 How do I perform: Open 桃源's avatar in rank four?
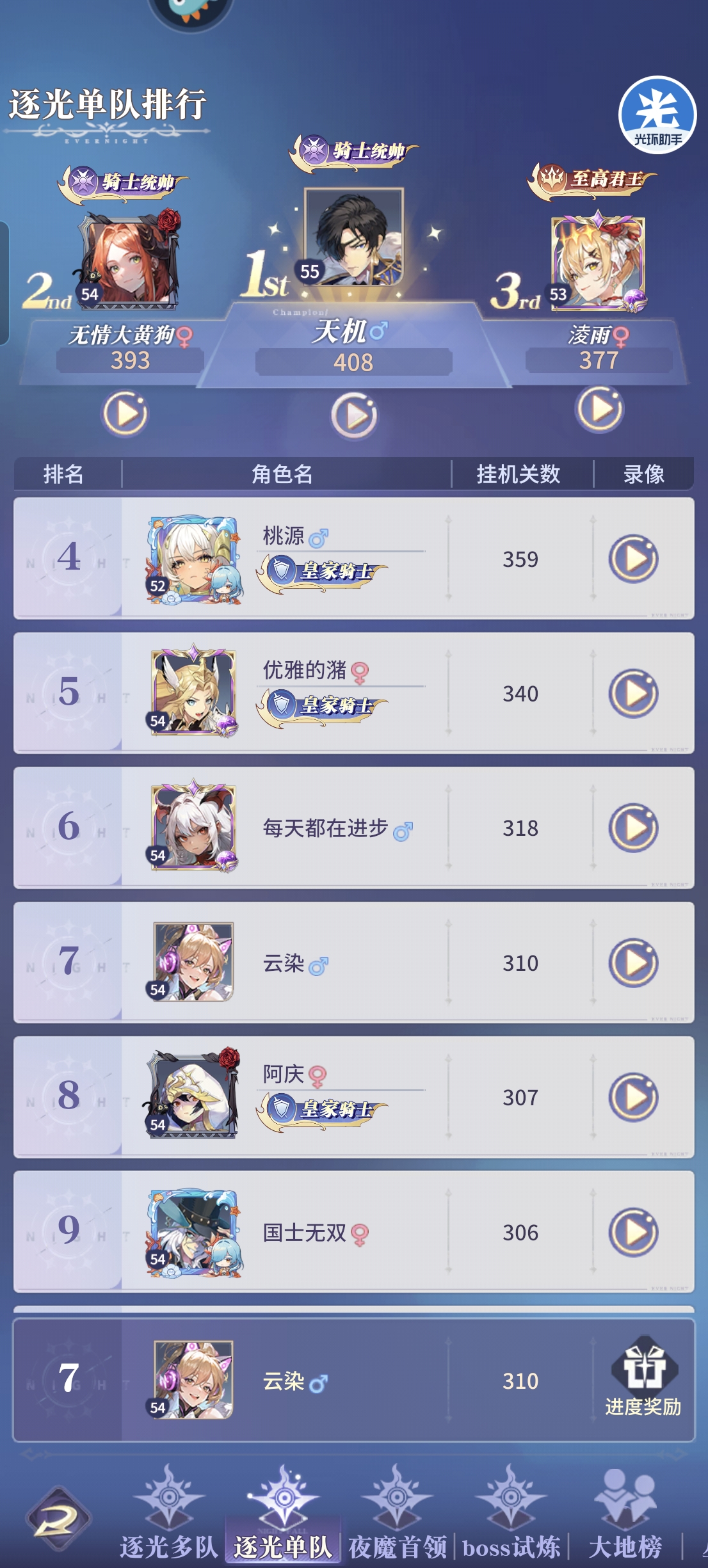click(x=193, y=559)
